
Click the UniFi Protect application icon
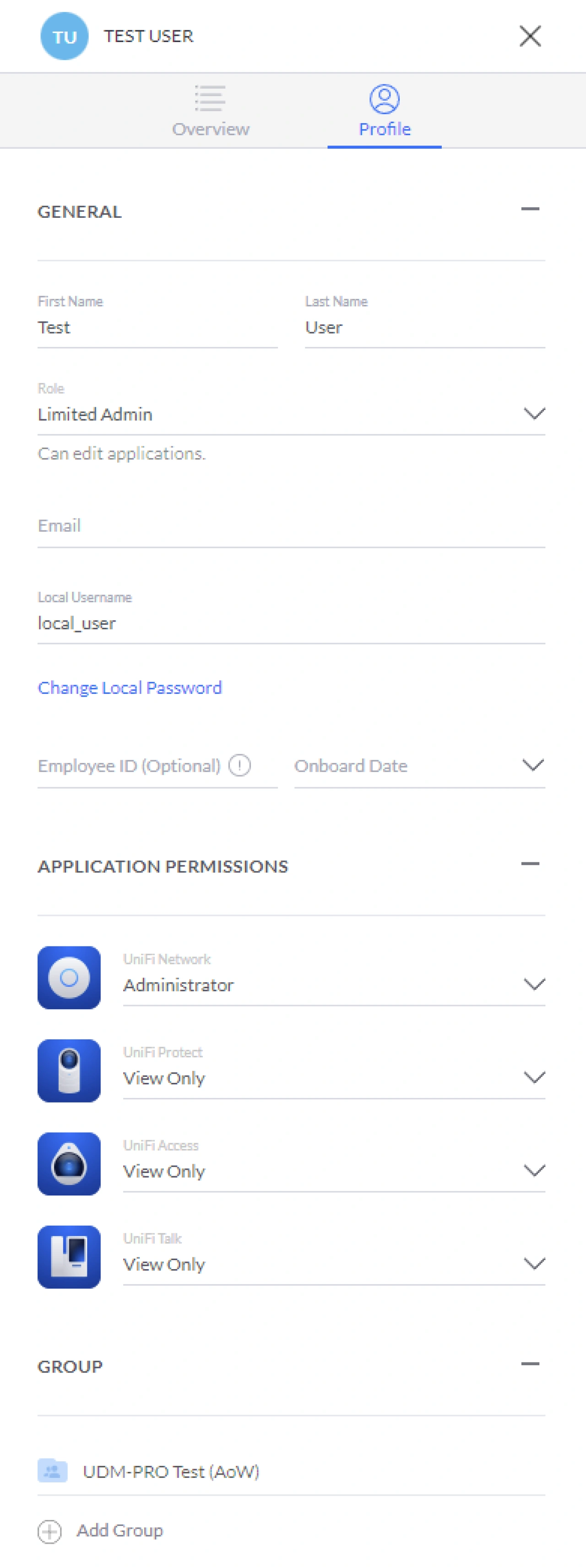tap(68, 1071)
